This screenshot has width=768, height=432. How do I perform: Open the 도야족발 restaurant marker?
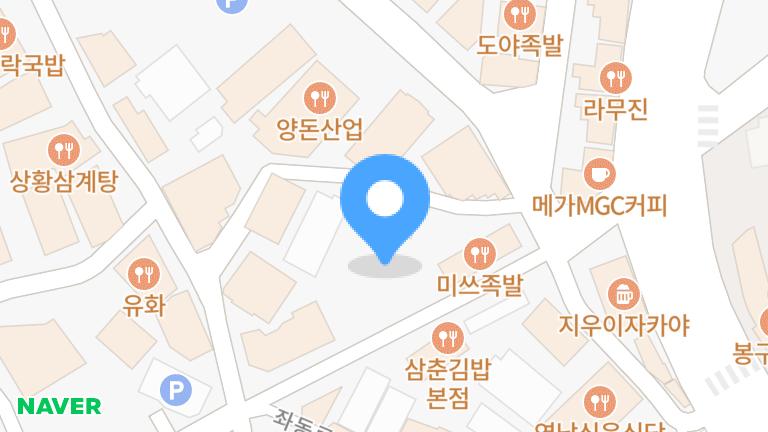520,14
